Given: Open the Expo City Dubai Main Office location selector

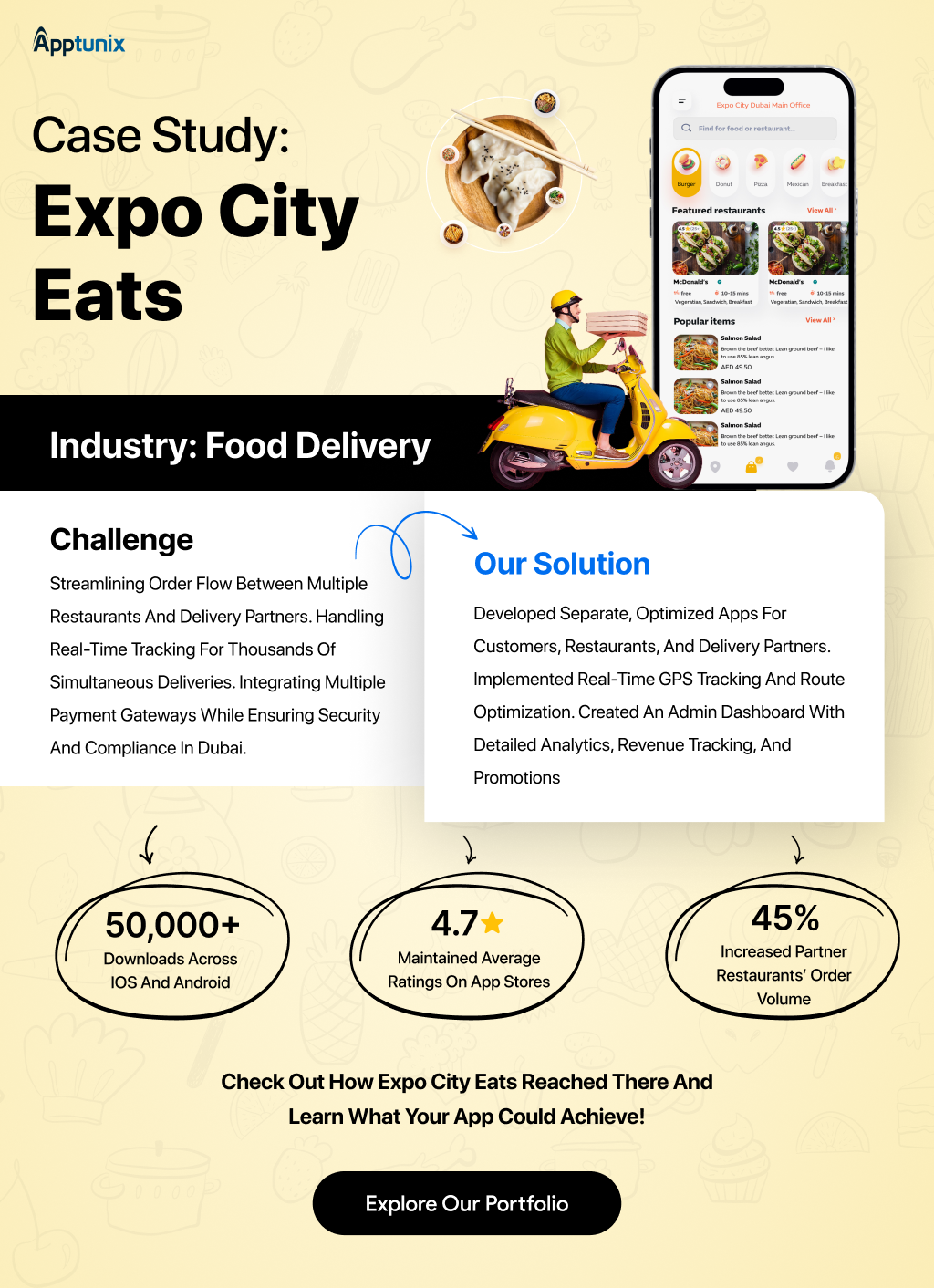Looking at the screenshot, I should [x=763, y=105].
